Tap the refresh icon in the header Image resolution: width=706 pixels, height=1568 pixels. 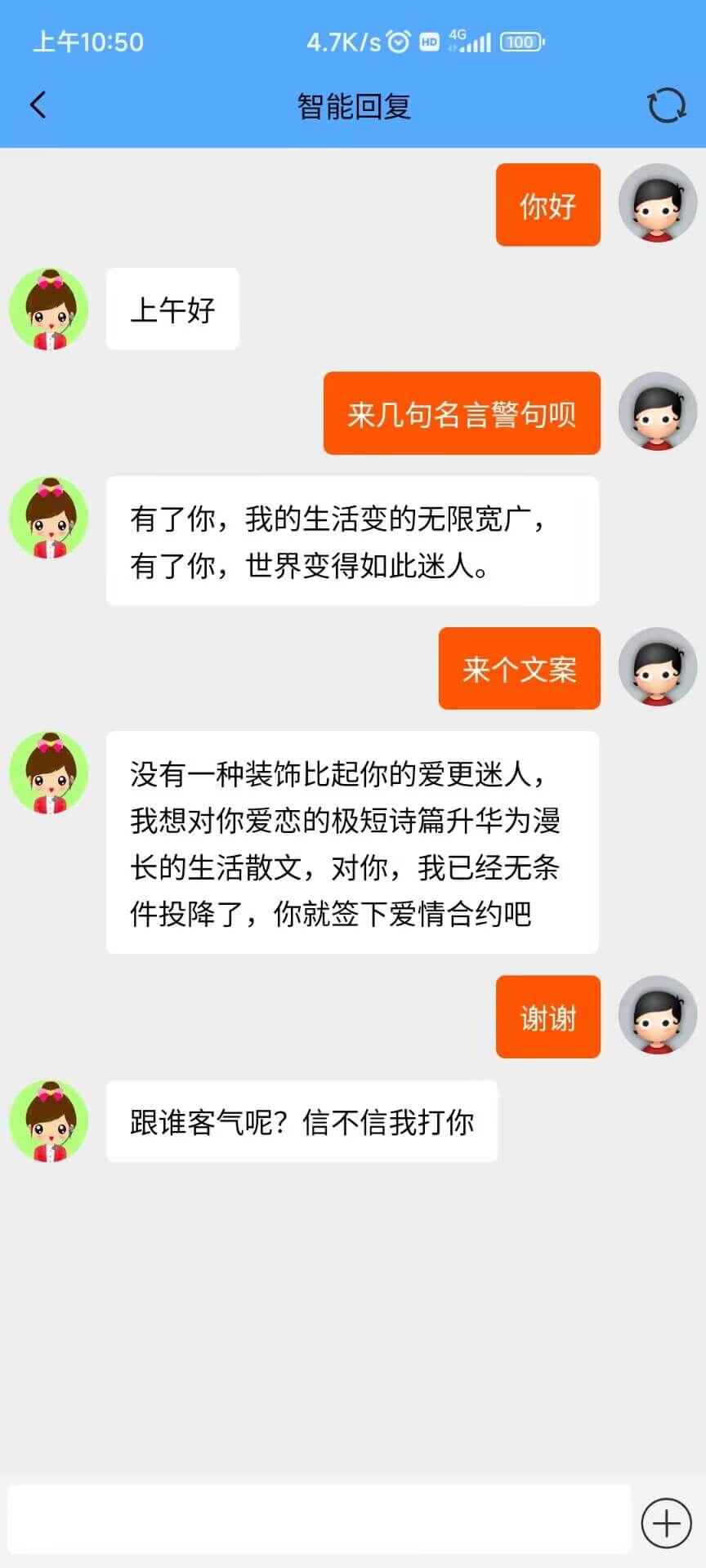pyautogui.click(x=666, y=105)
